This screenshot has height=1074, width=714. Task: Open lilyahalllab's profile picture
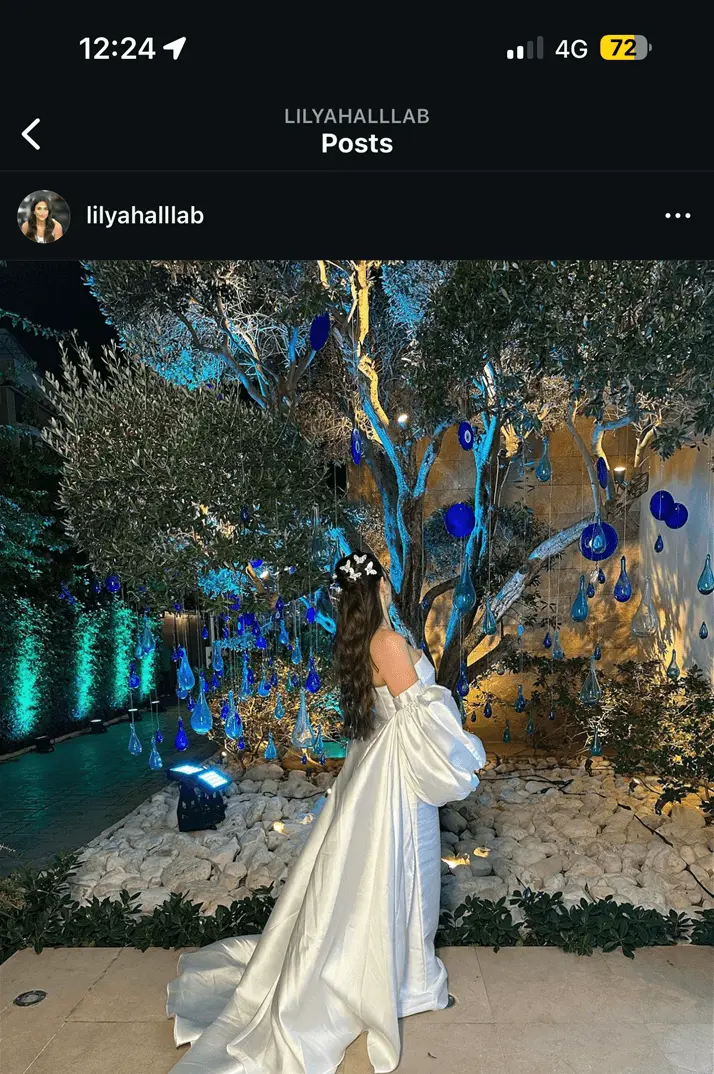(44, 216)
